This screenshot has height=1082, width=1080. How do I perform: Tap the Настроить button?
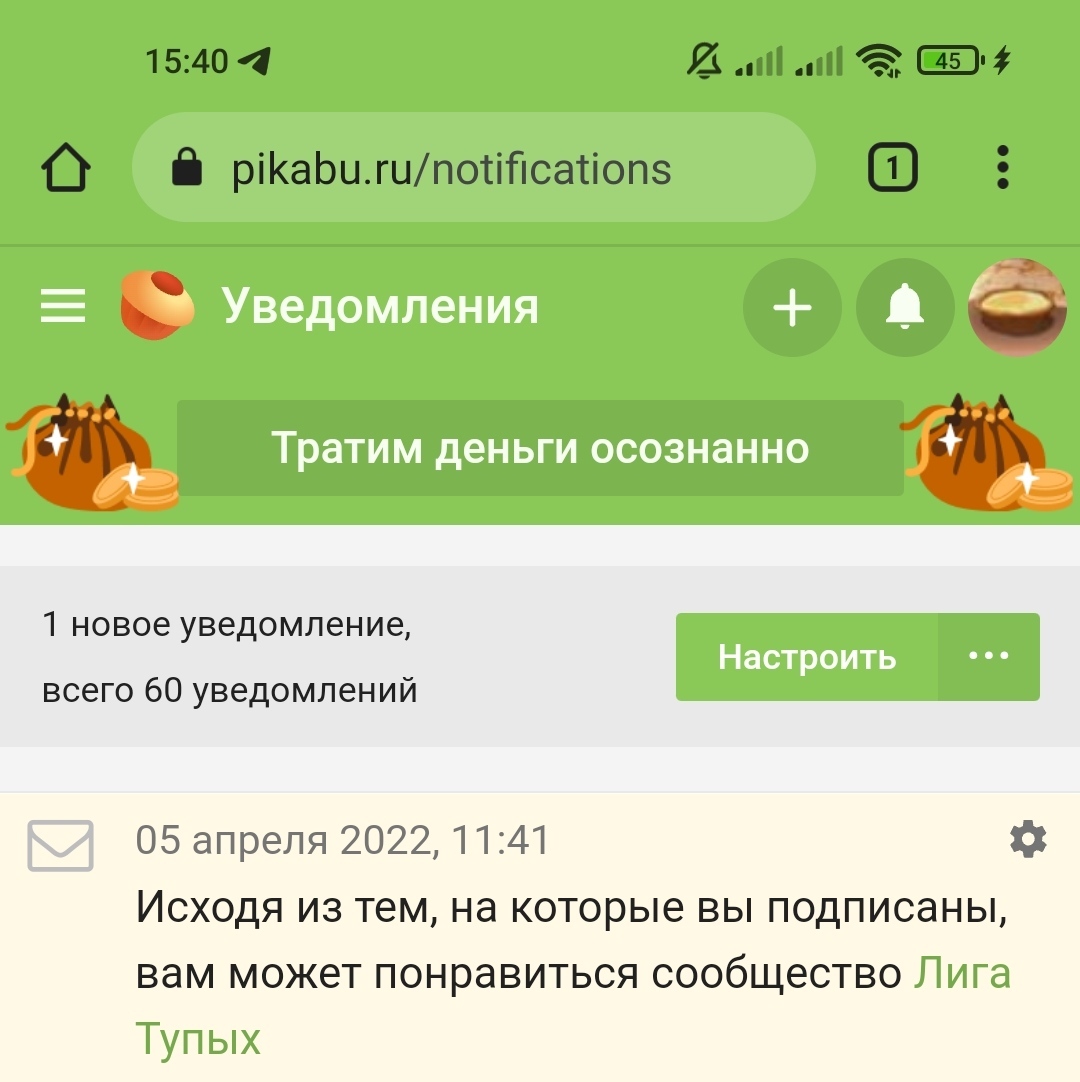point(806,657)
